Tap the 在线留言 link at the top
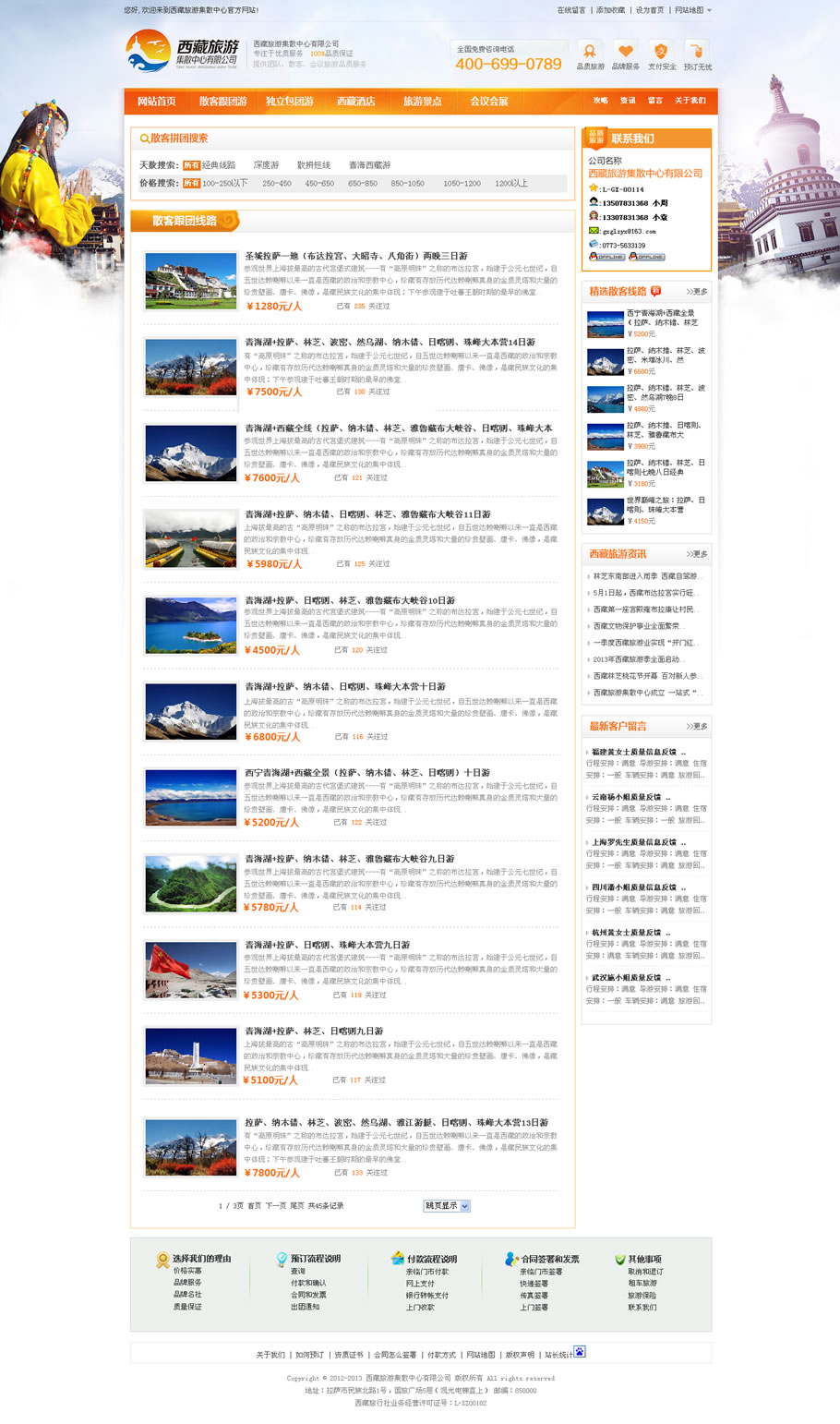 pos(570,10)
